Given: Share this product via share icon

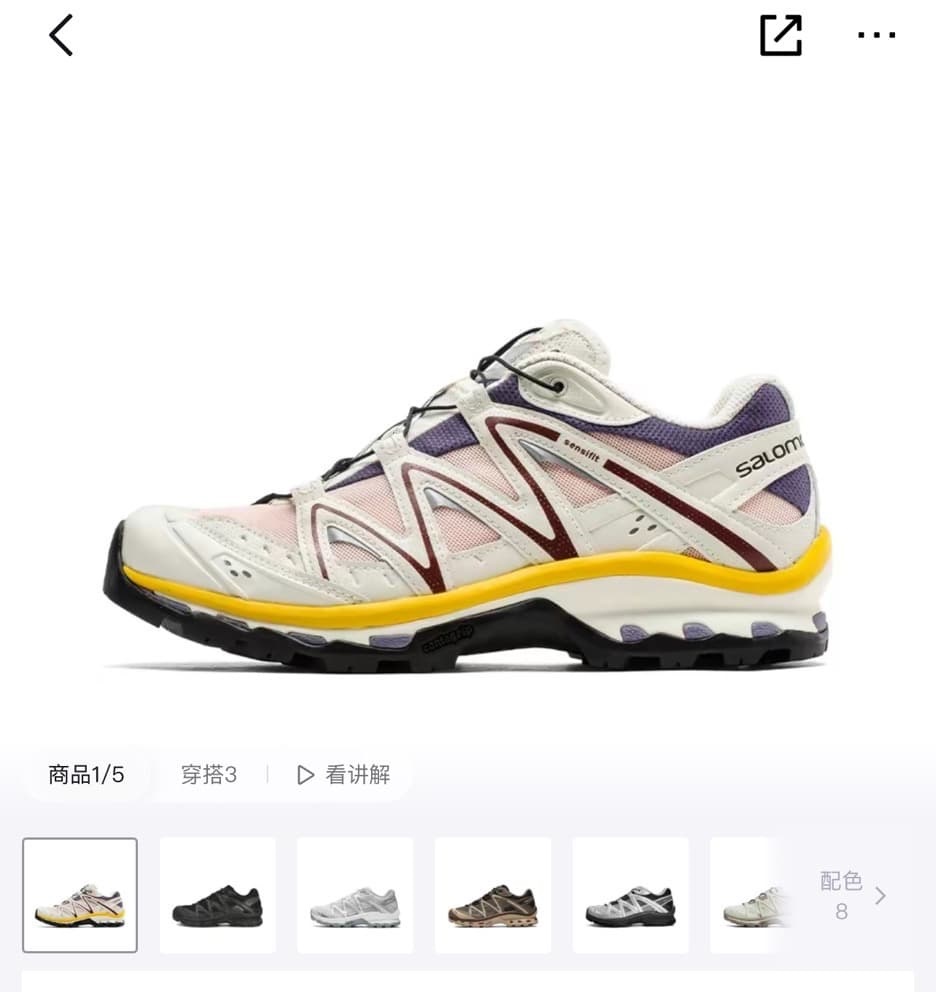Looking at the screenshot, I should (x=781, y=36).
